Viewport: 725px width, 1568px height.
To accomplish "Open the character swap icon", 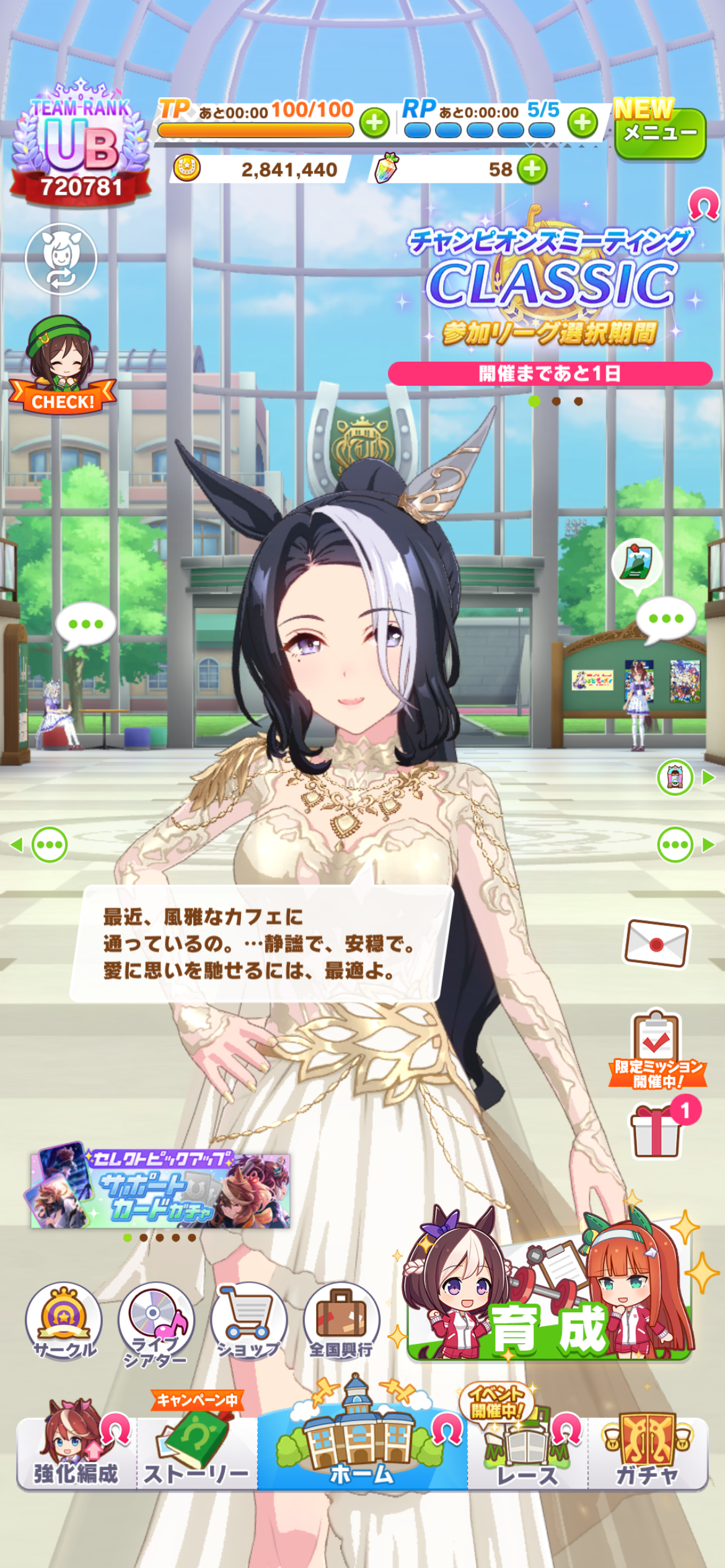I will click(61, 259).
